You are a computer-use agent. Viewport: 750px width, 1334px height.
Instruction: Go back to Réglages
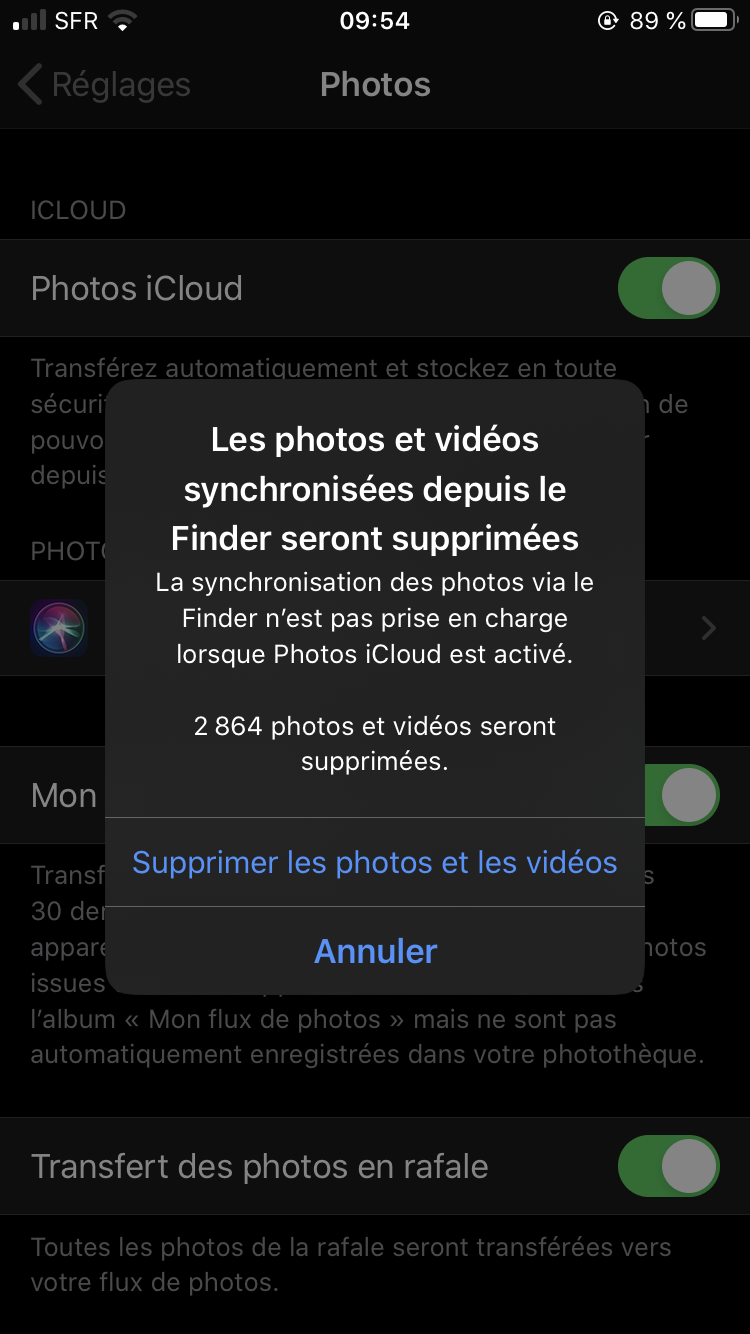coord(104,85)
